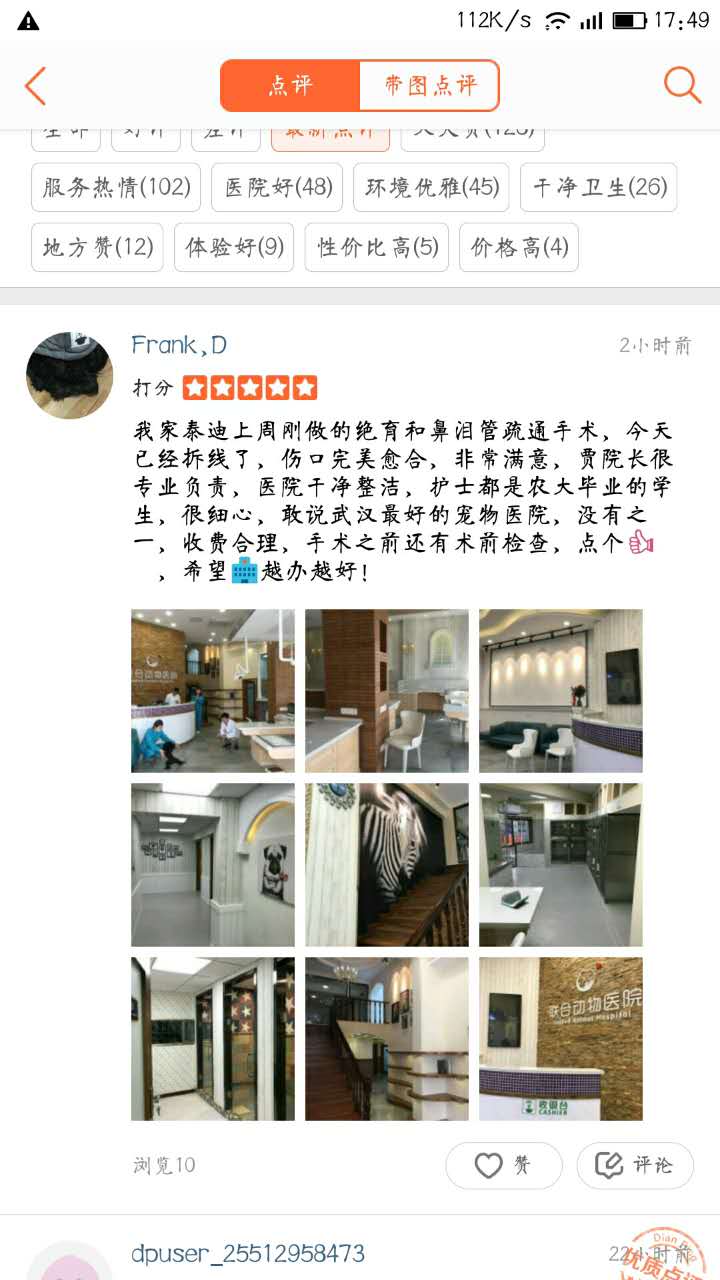Open dpuser_25512958473's review
Viewport: 720px width, 1280px height.
point(248,1253)
